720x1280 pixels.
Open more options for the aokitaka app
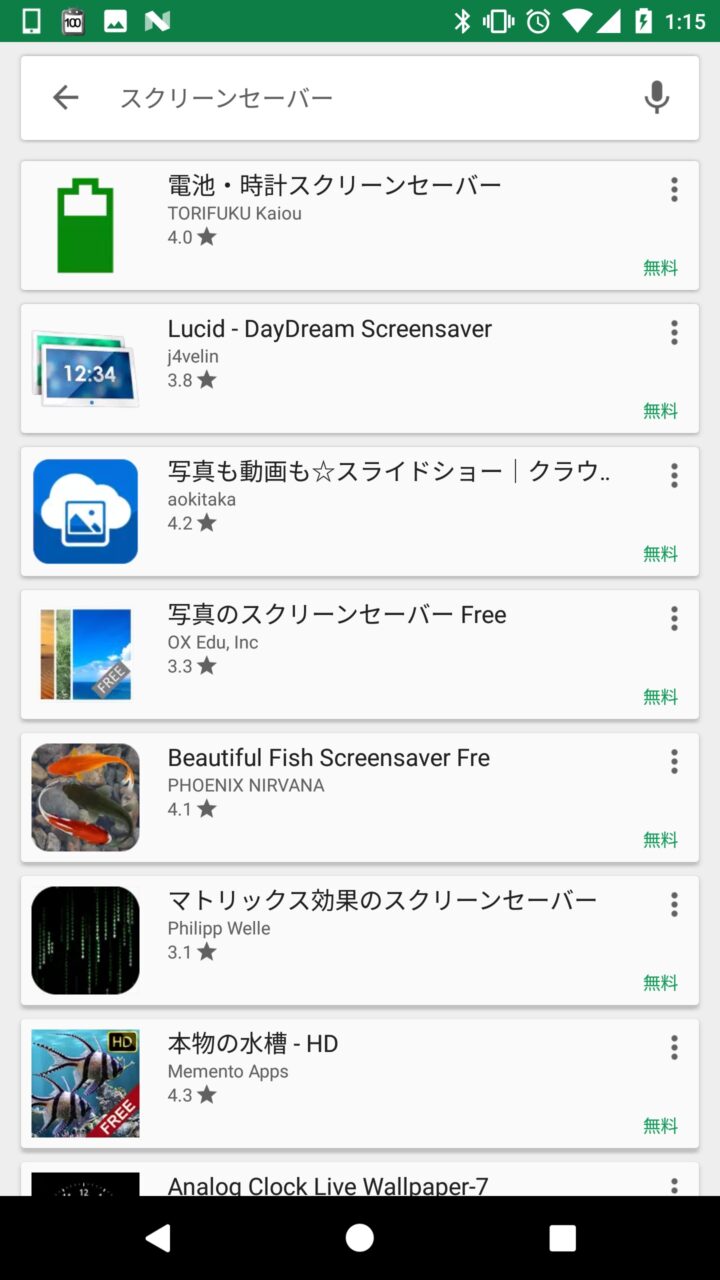[674, 475]
